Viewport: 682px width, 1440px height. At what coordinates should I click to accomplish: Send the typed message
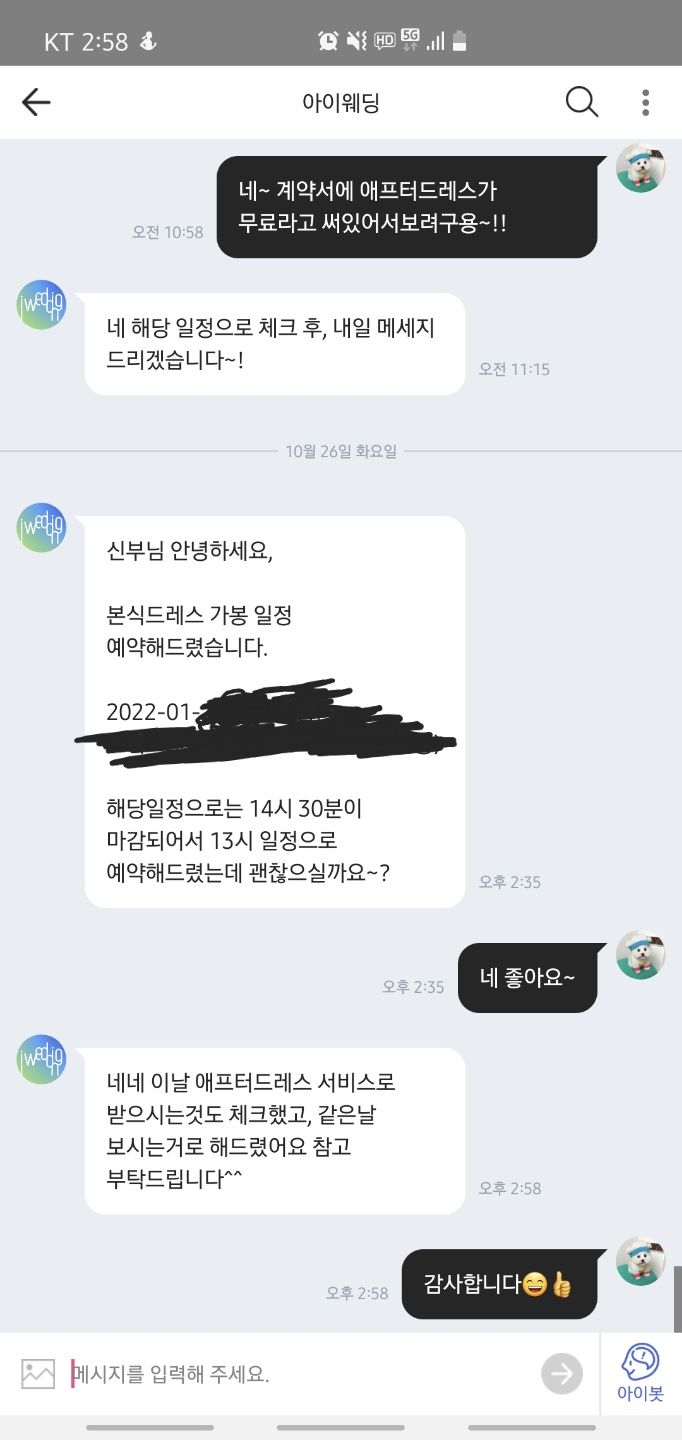click(562, 1374)
